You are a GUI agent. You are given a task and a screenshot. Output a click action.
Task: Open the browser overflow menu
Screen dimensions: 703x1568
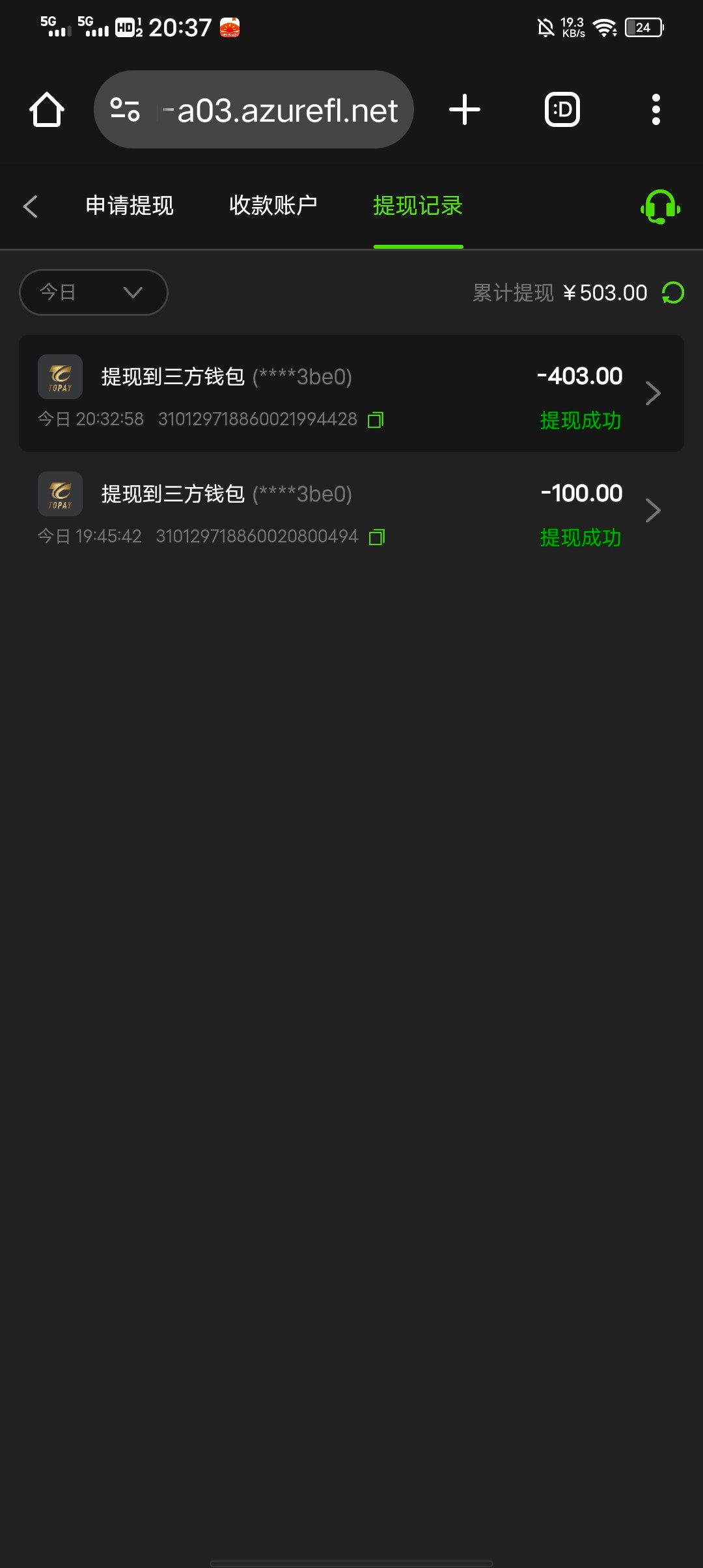point(656,109)
